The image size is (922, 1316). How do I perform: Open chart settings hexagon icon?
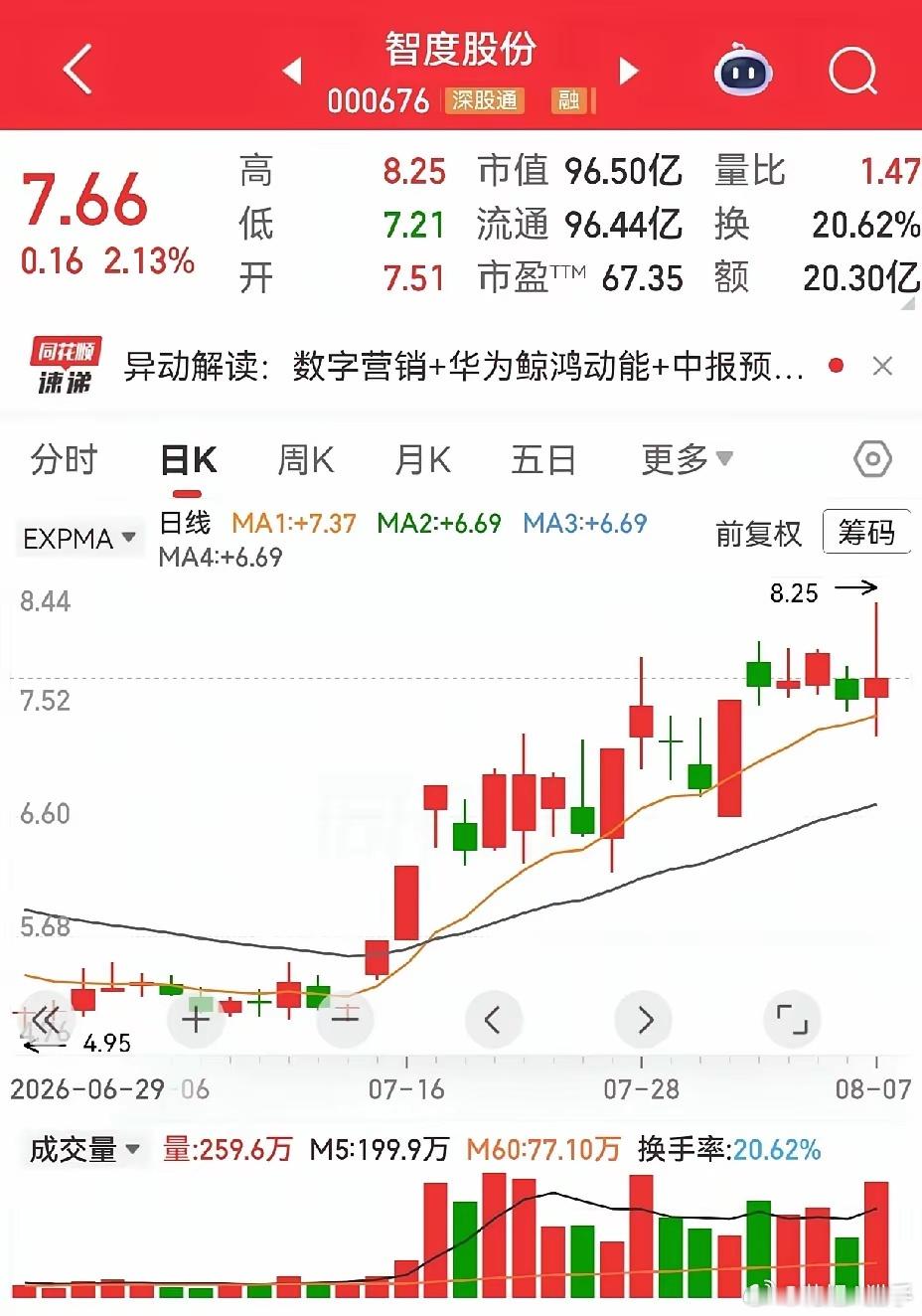click(x=872, y=459)
